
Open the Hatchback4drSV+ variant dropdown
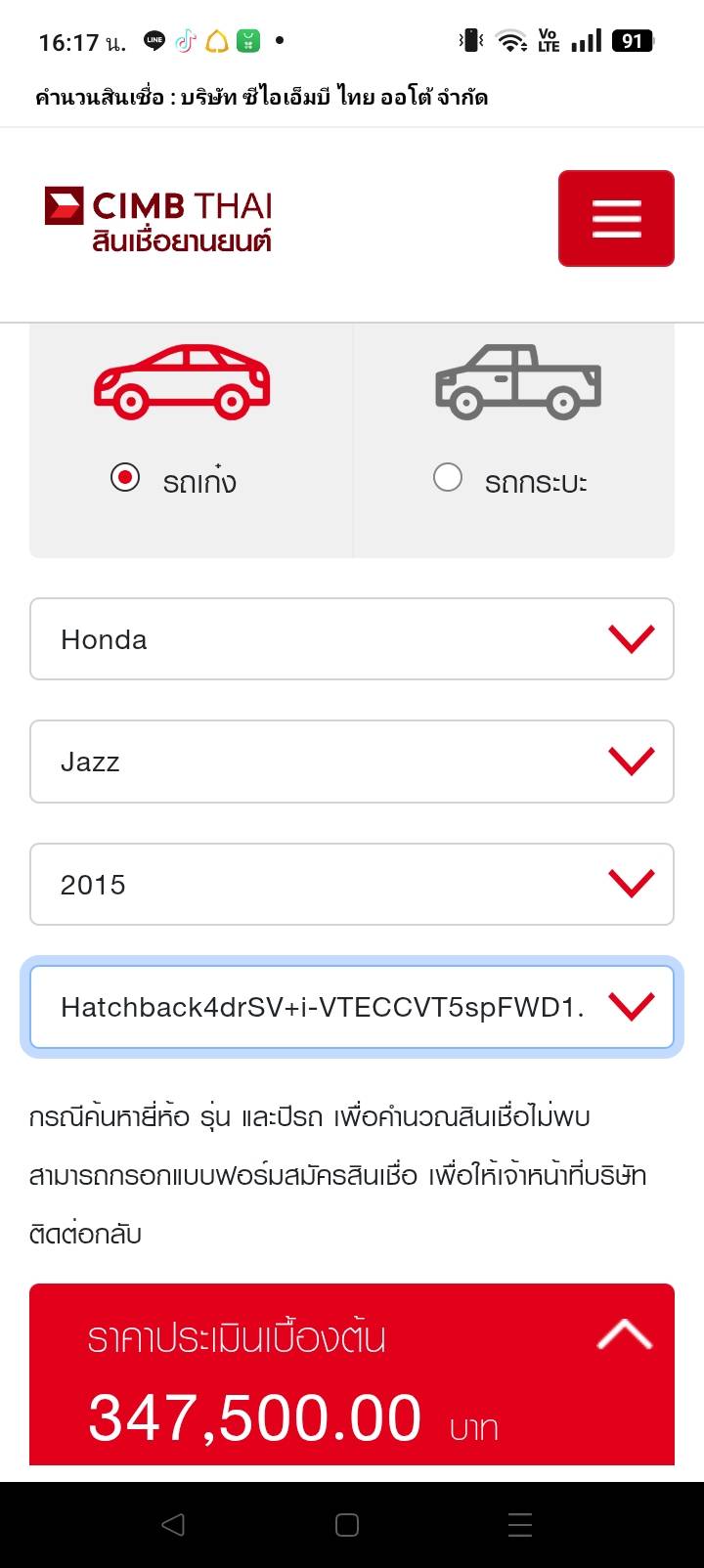click(x=352, y=1007)
